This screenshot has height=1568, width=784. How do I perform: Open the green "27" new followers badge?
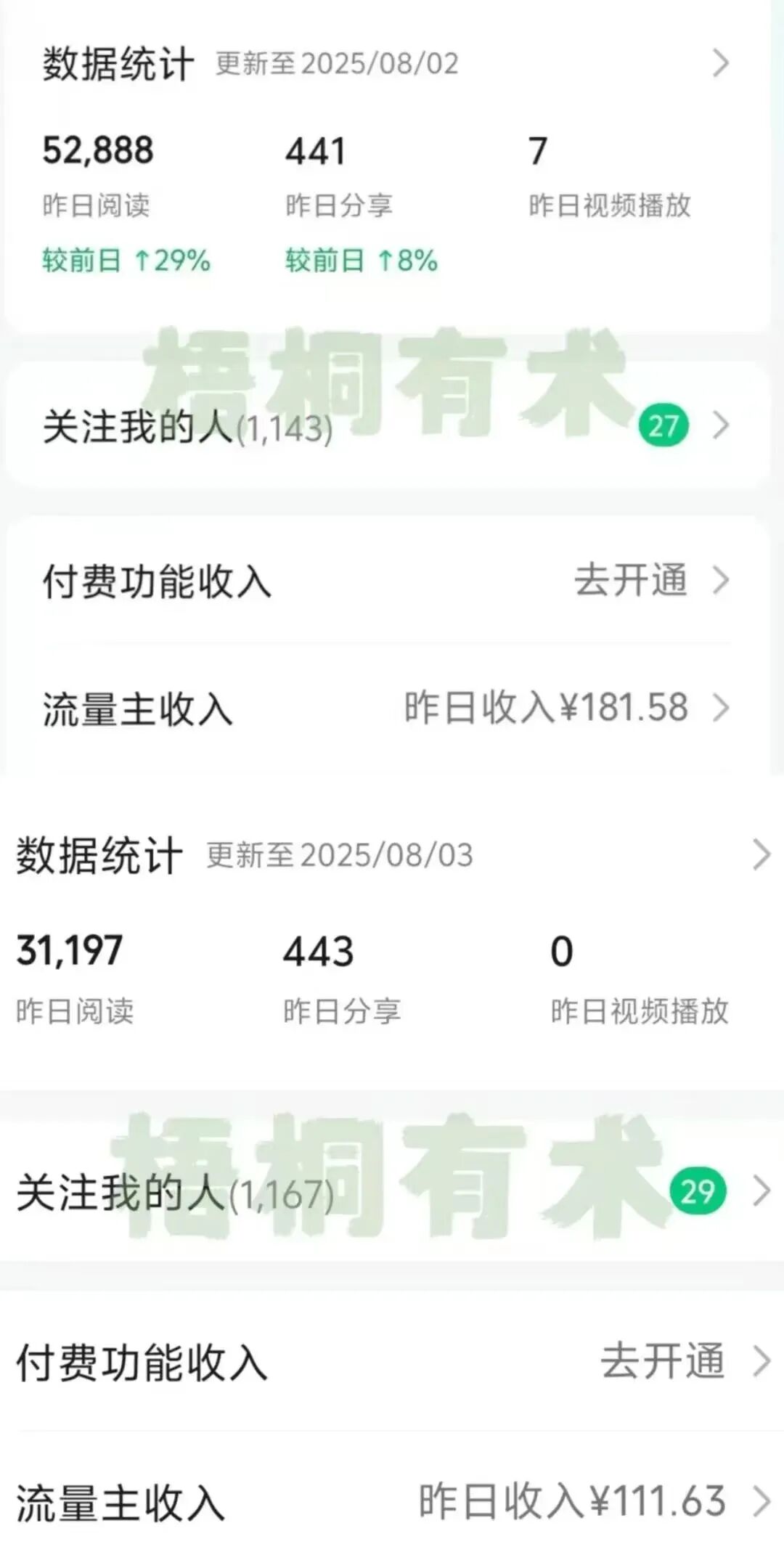(x=663, y=427)
